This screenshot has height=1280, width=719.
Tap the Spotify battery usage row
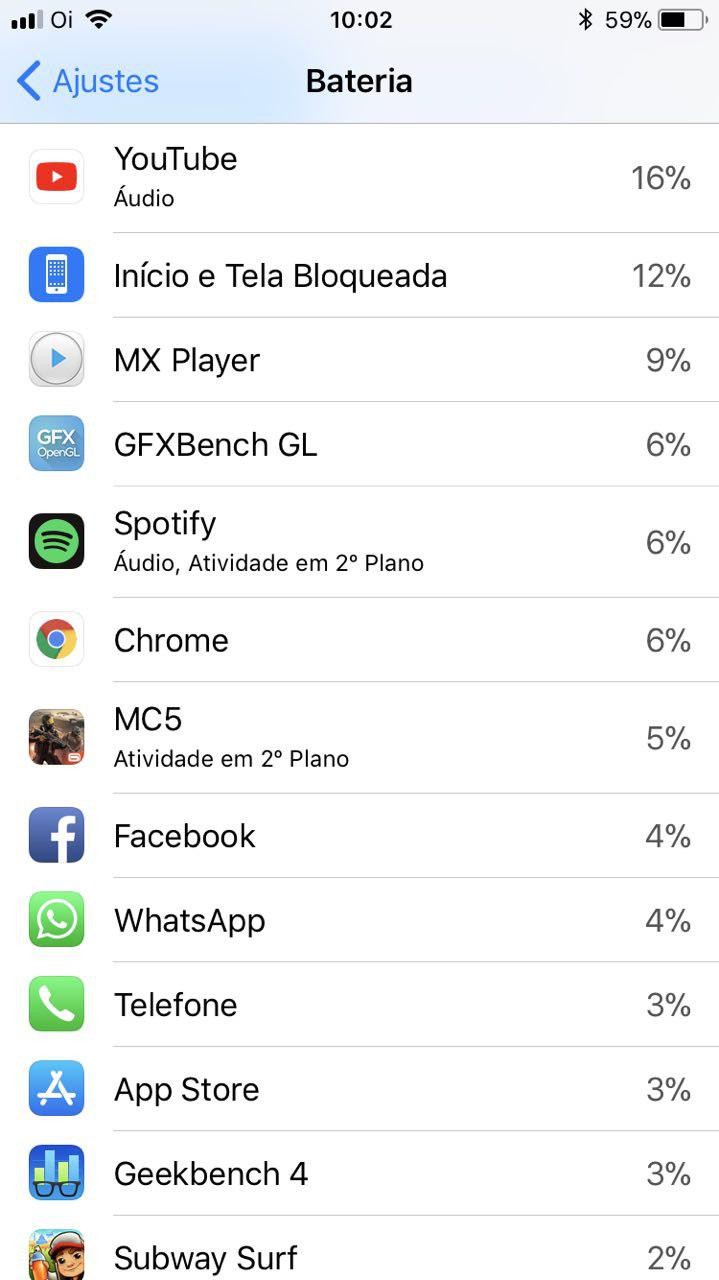pyautogui.click(x=359, y=541)
